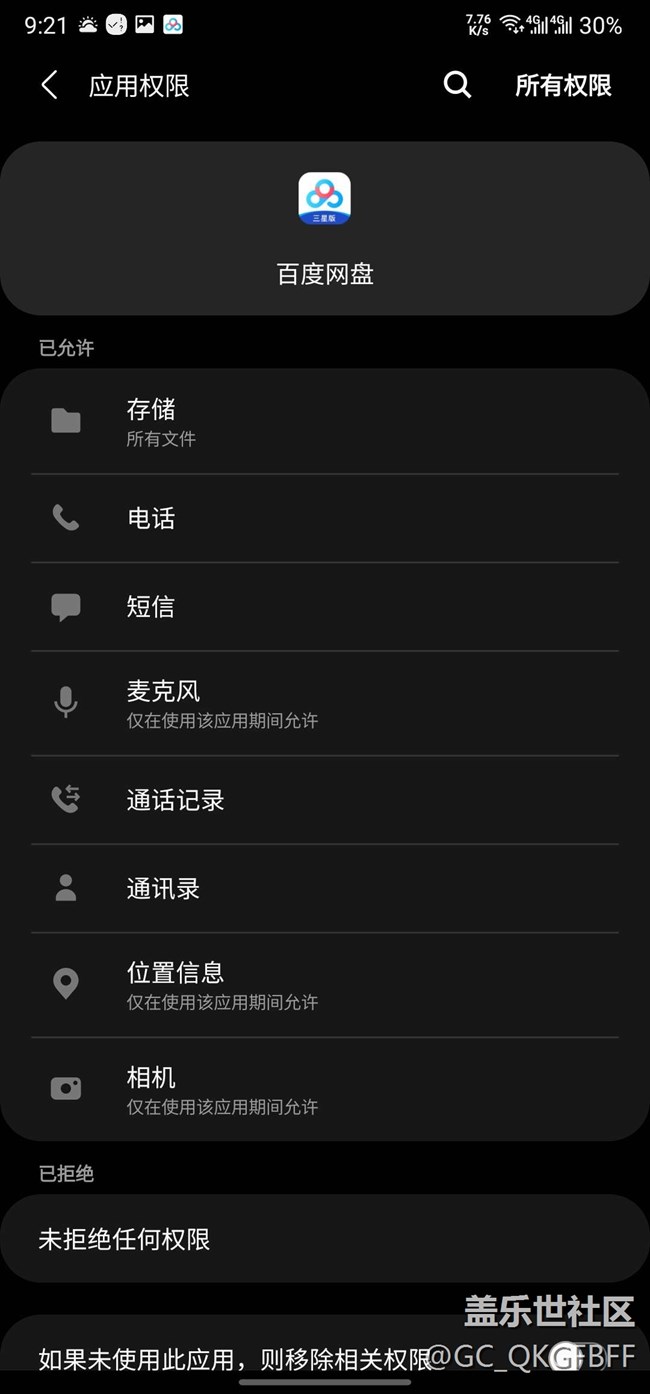Viewport: 650px width, 1394px height.
Task: Select the 短信 permission row
Action: click(325, 606)
